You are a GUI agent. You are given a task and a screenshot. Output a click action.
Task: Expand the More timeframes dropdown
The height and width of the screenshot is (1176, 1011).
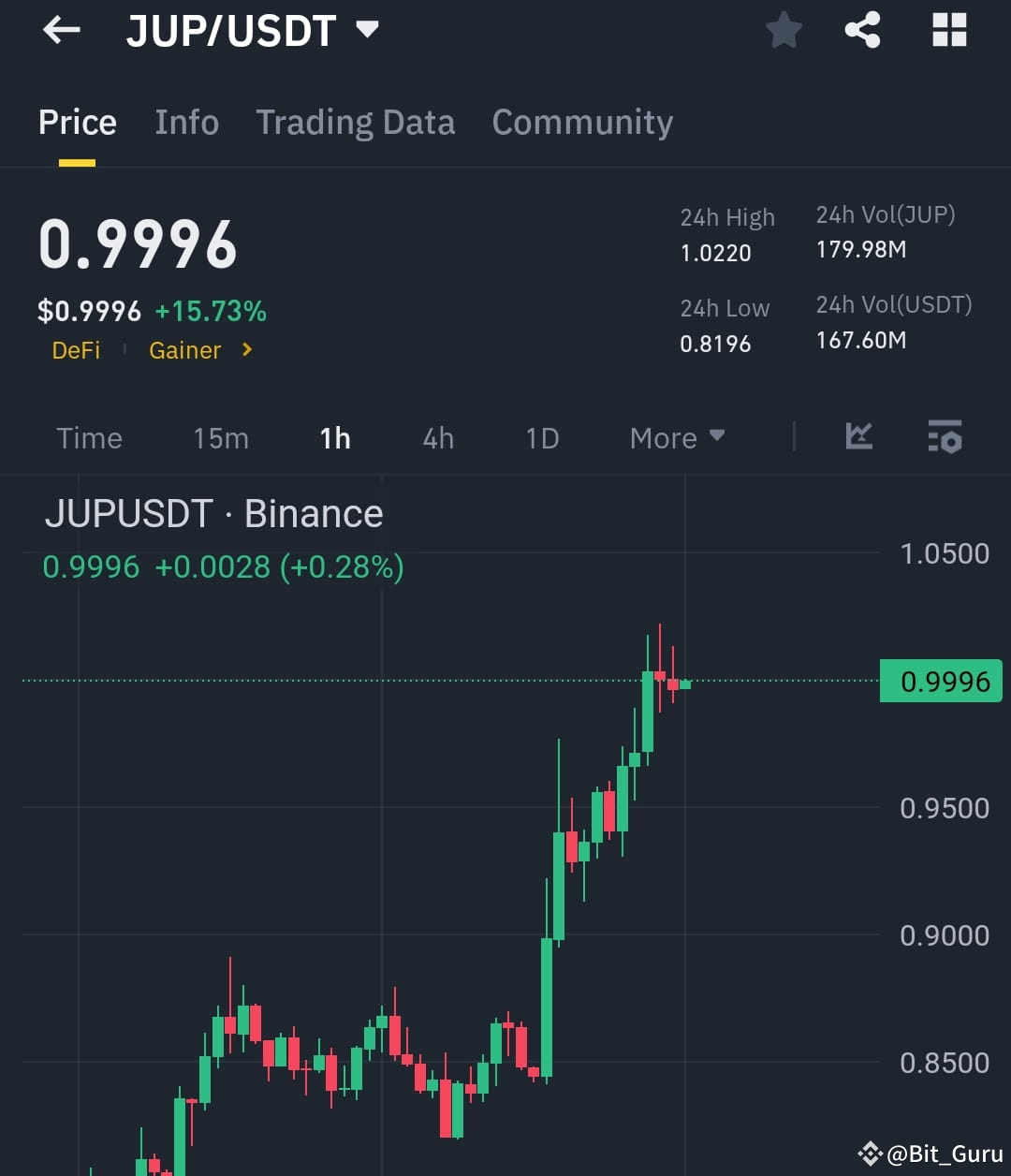point(677,437)
